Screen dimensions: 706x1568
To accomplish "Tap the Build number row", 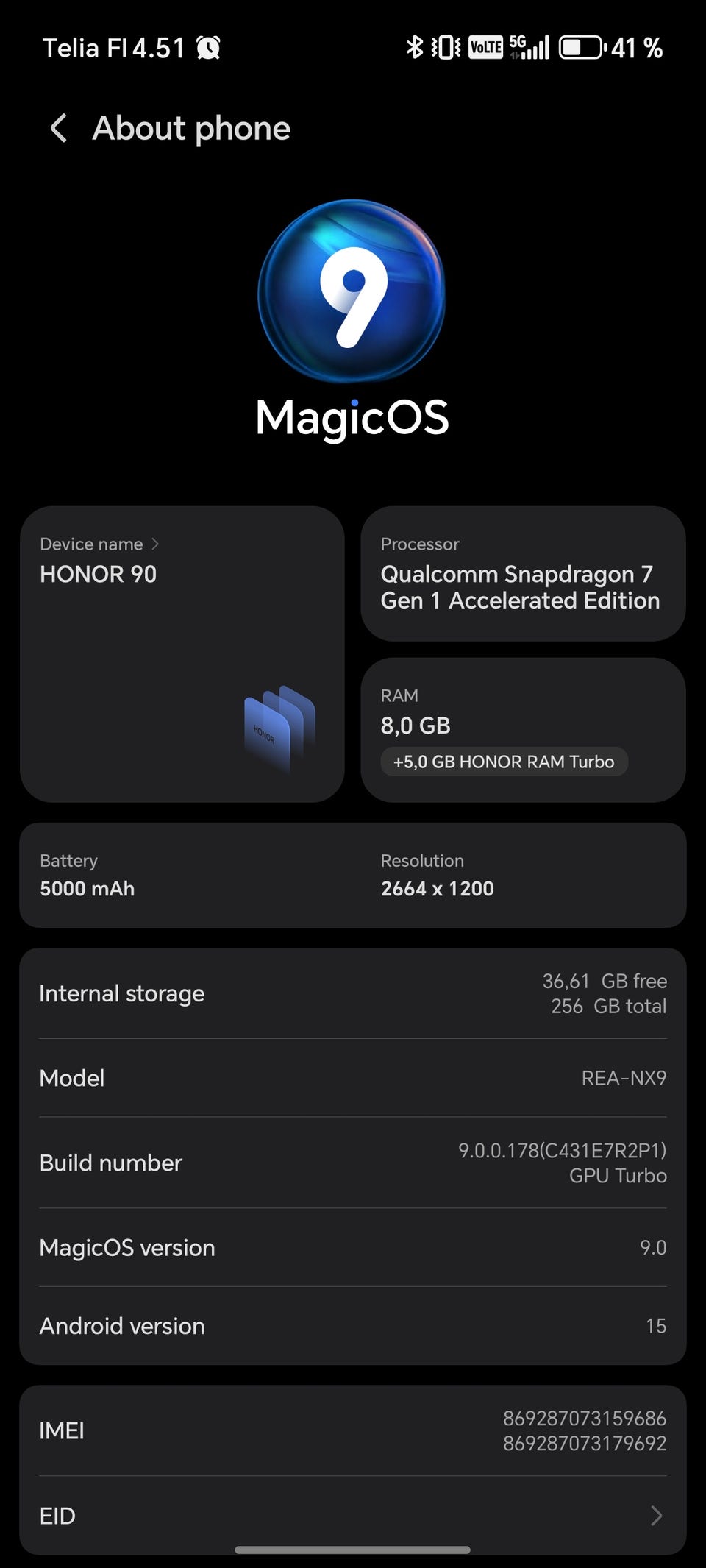I will coord(353,1163).
